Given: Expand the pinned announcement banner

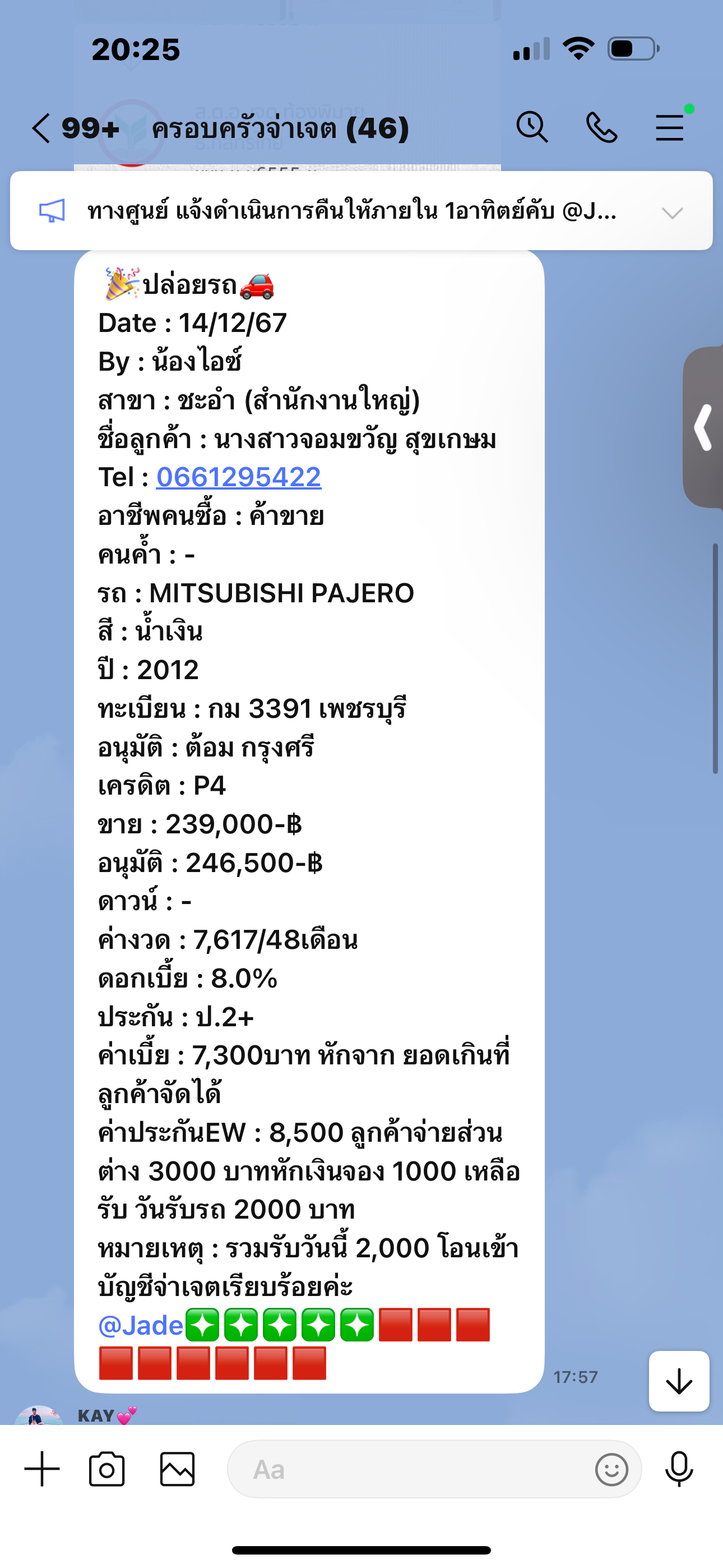Looking at the screenshot, I should (672, 213).
